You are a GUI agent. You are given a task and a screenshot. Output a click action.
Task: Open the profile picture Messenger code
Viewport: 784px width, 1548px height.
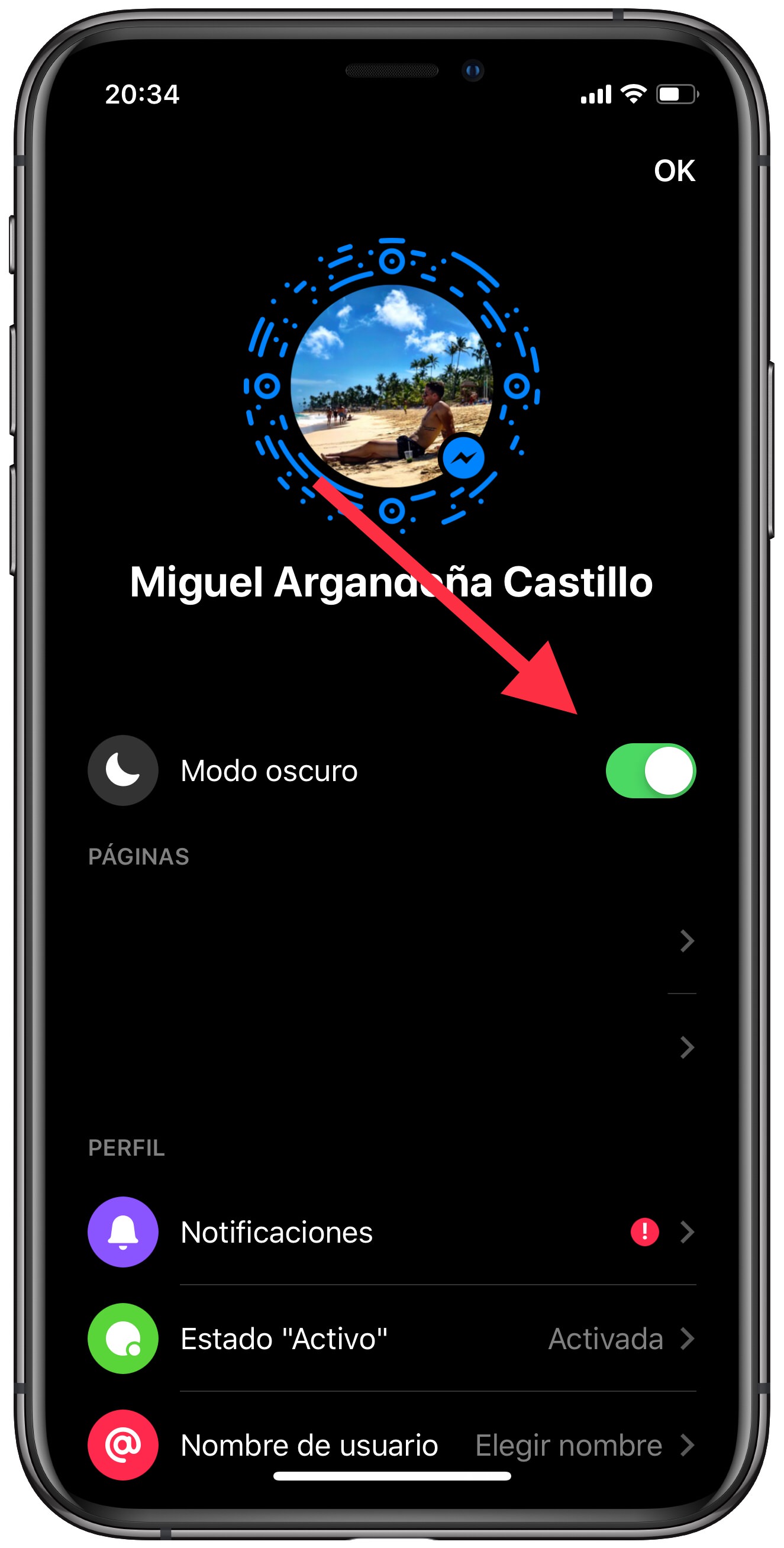click(391, 386)
